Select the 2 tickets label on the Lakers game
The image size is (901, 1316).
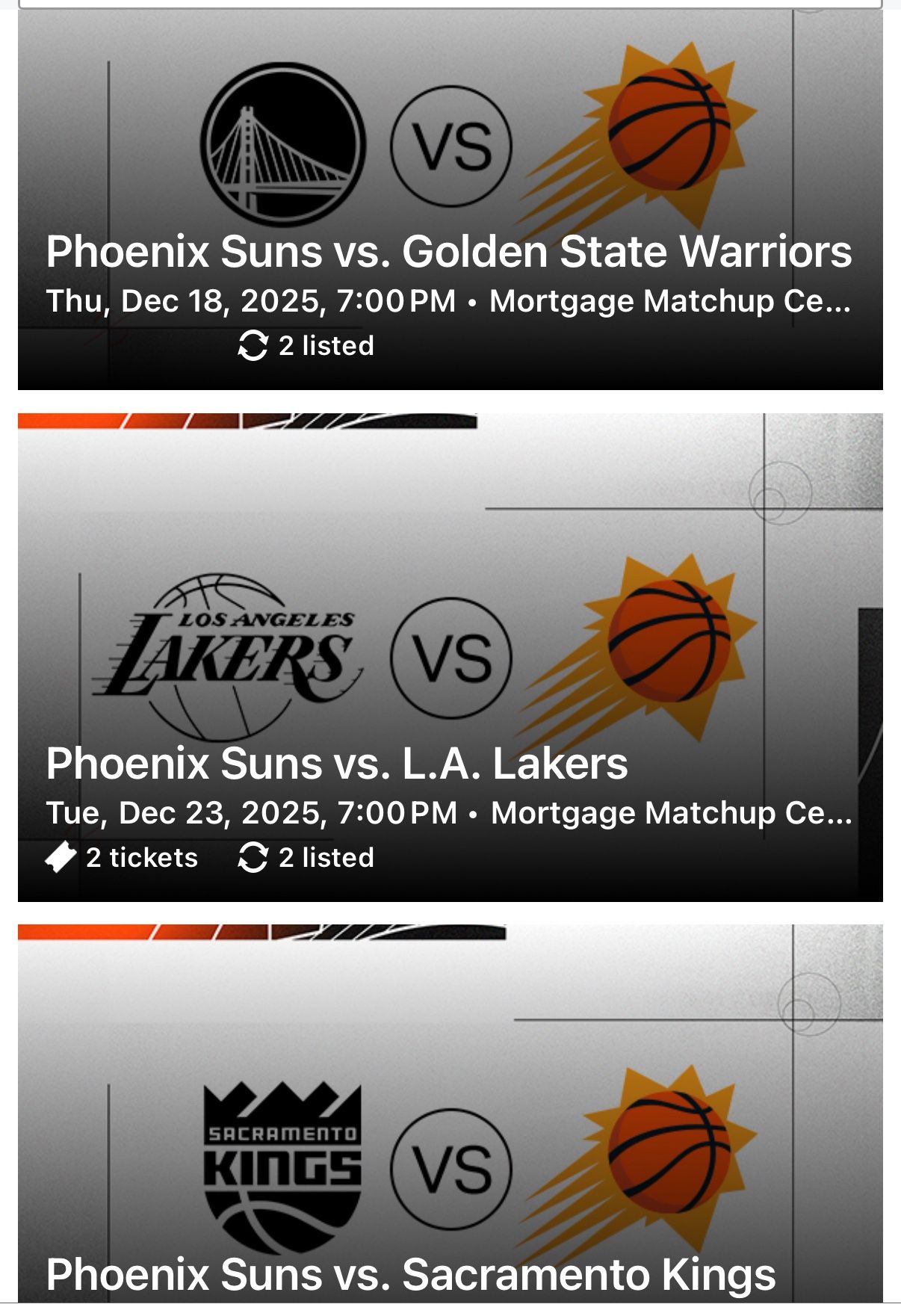click(x=142, y=856)
